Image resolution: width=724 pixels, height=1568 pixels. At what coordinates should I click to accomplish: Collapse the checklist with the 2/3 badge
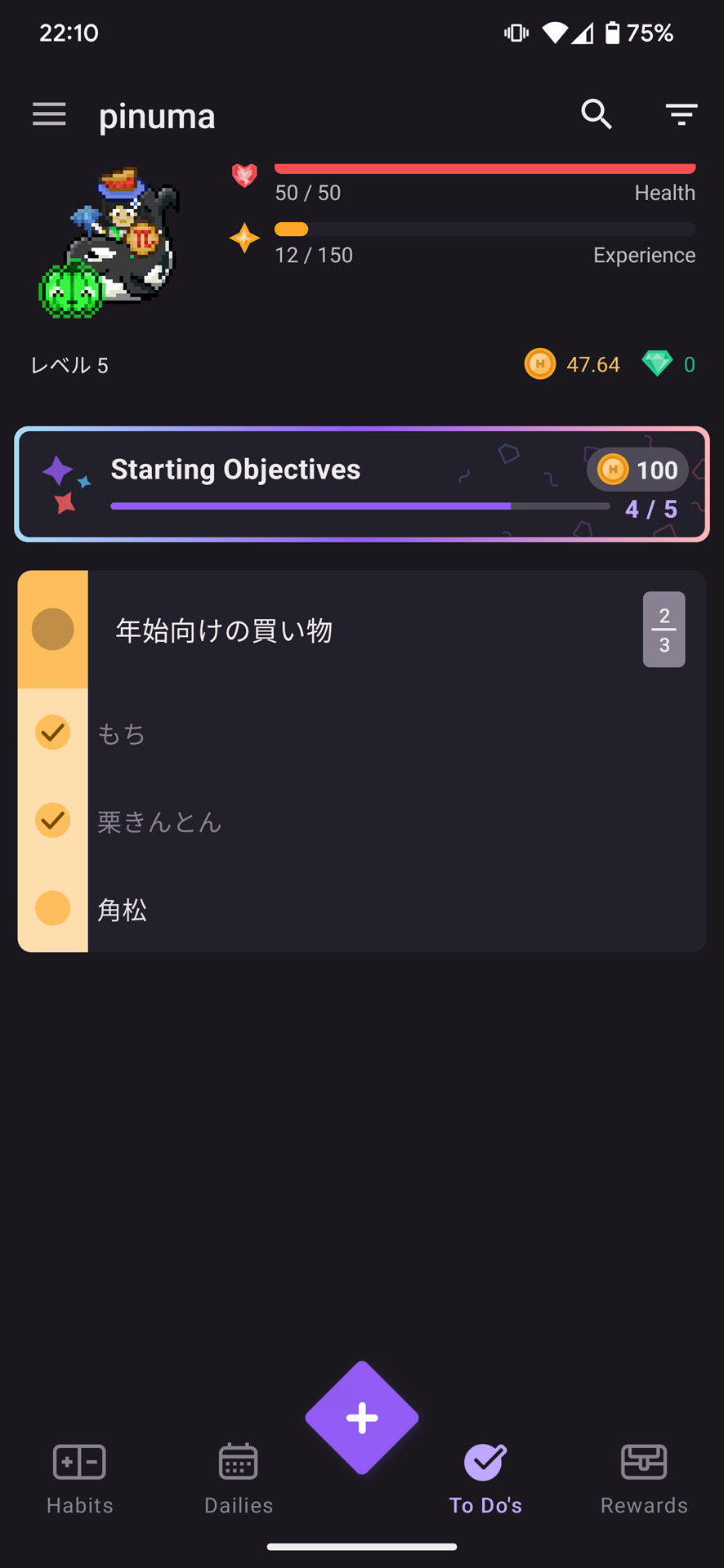[x=664, y=629]
